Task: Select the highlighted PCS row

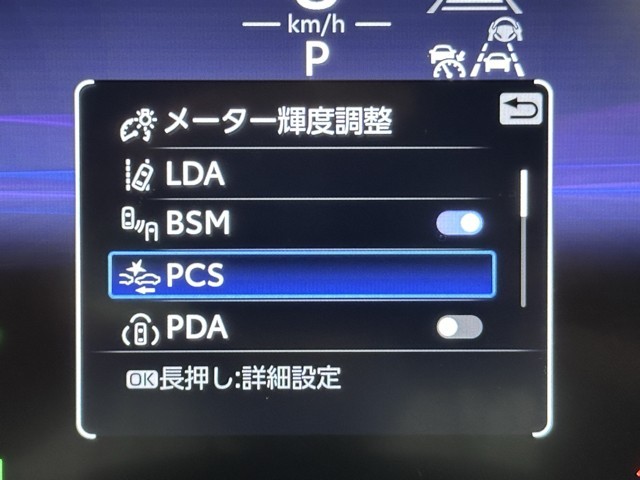Action: click(301, 276)
